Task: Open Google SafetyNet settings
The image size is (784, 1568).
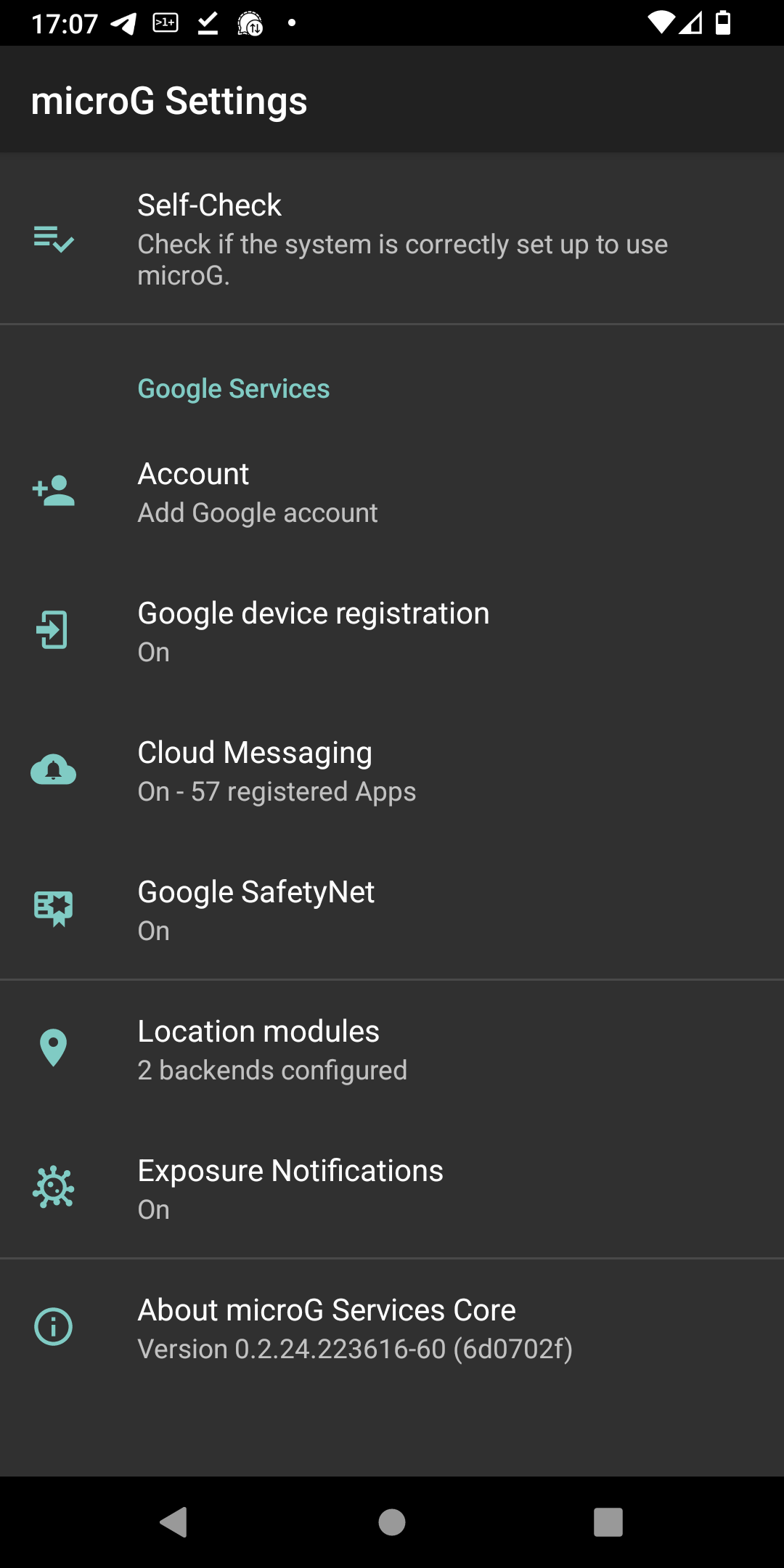Action: coord(392,909)
